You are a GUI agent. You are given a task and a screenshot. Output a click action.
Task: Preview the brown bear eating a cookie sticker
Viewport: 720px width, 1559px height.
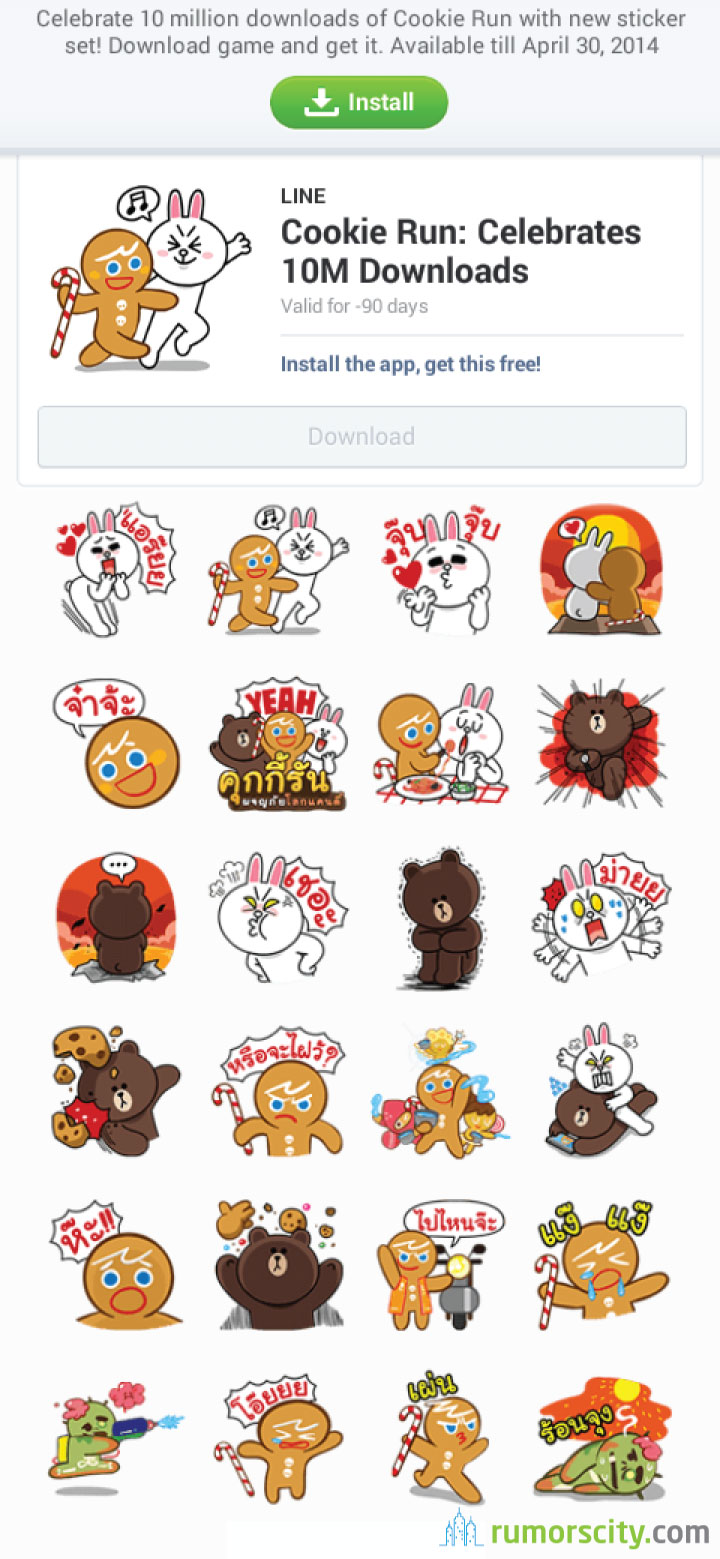(x=116, y=1090)
